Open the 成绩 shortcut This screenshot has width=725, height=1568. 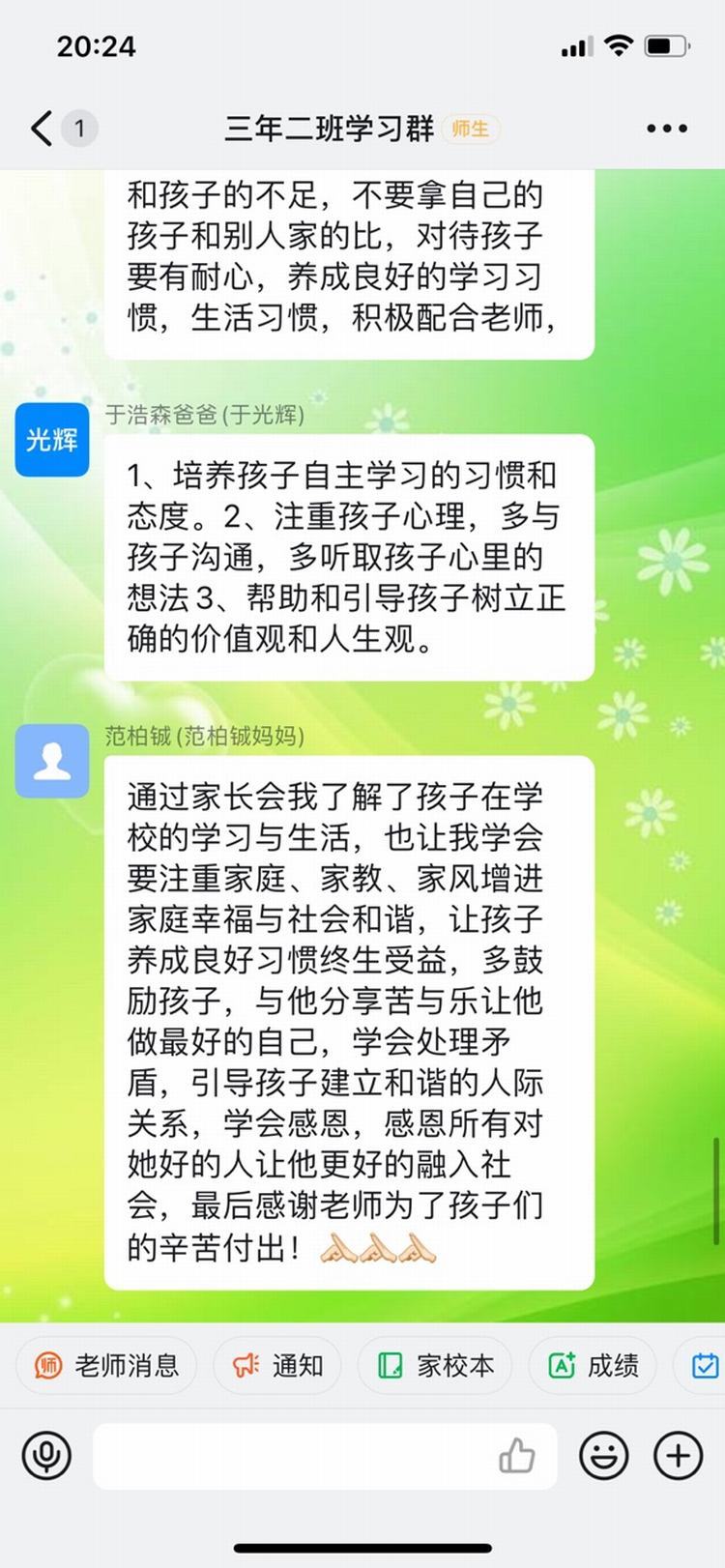pos(593,1365)
